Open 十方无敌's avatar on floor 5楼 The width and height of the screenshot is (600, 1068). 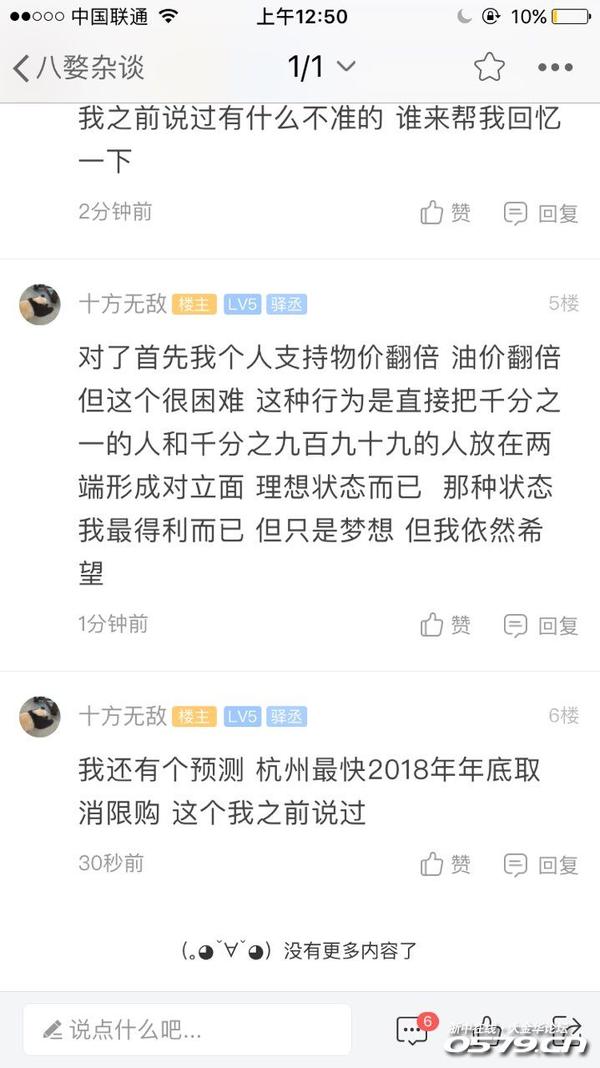40,304
